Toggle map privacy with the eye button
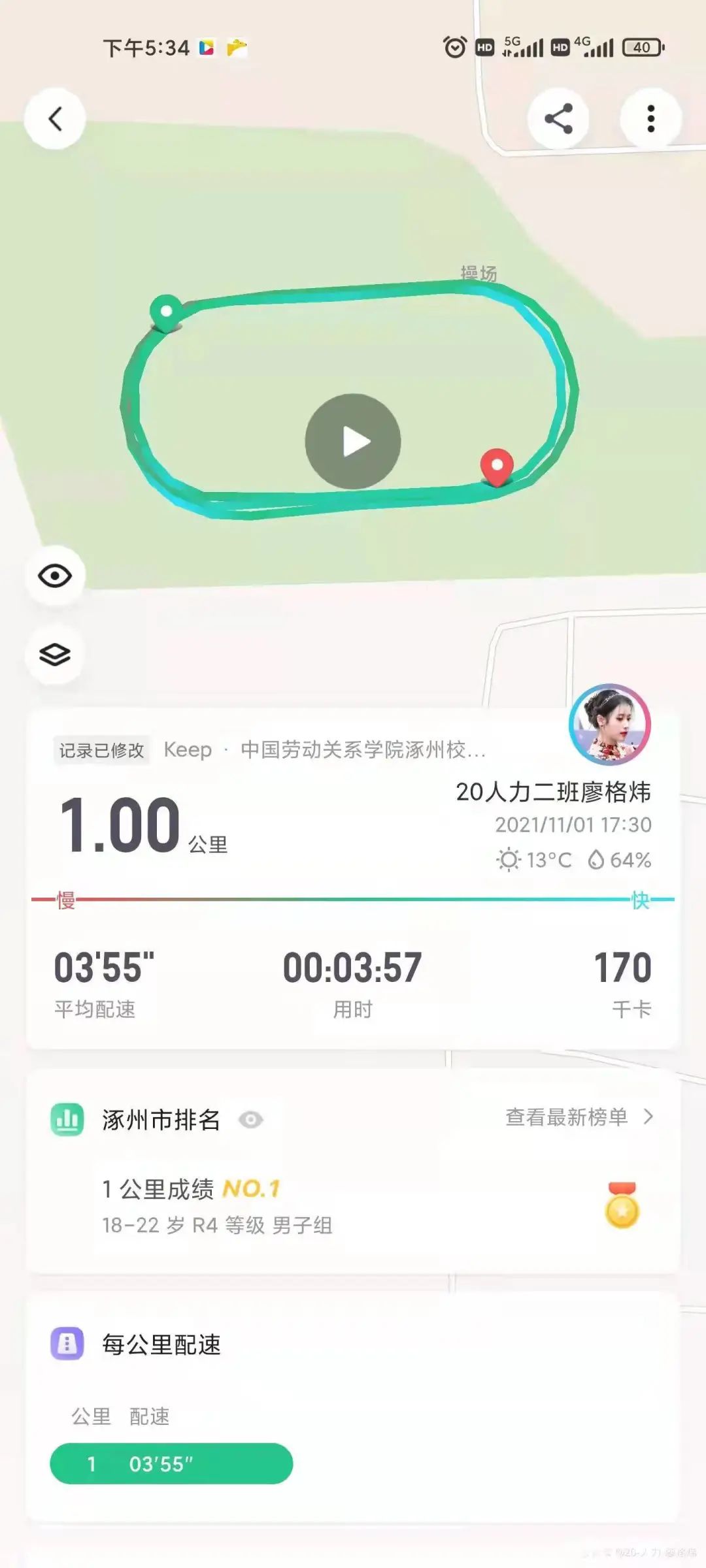 (x=55, y=576)
